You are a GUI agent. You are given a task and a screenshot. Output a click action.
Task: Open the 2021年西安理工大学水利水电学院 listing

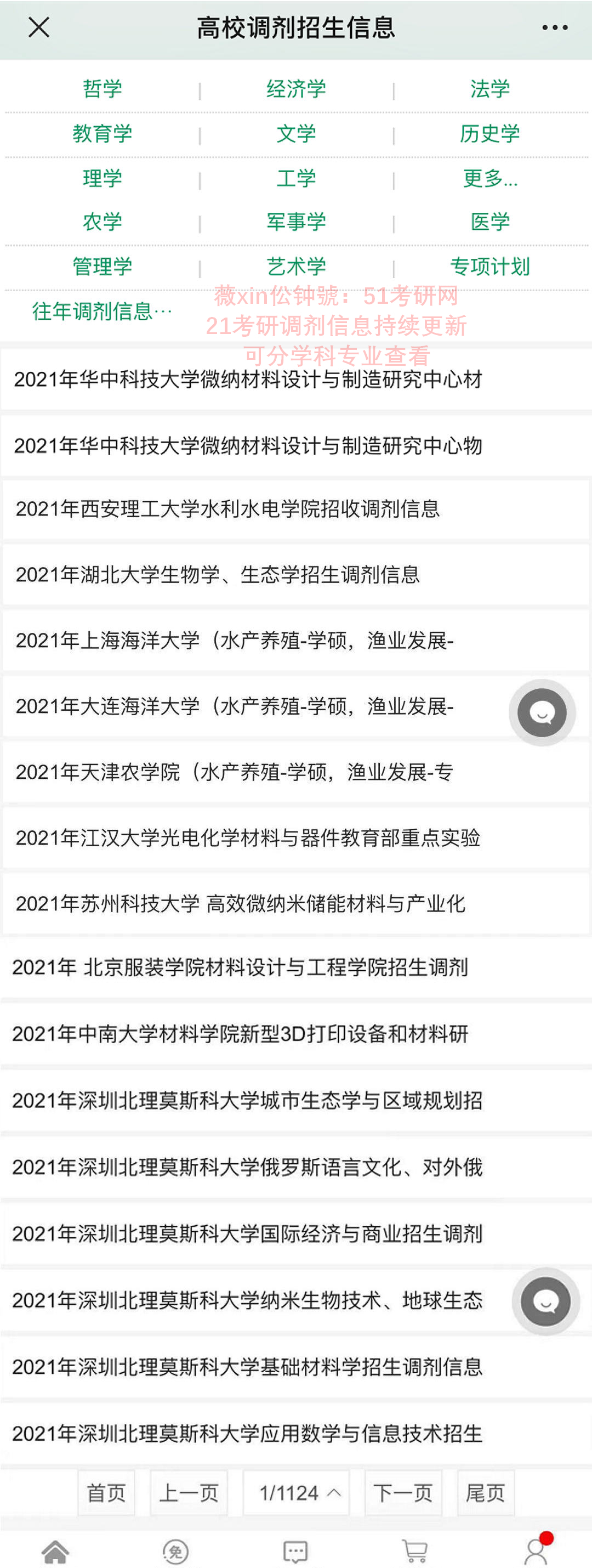(x=229, y=510)
